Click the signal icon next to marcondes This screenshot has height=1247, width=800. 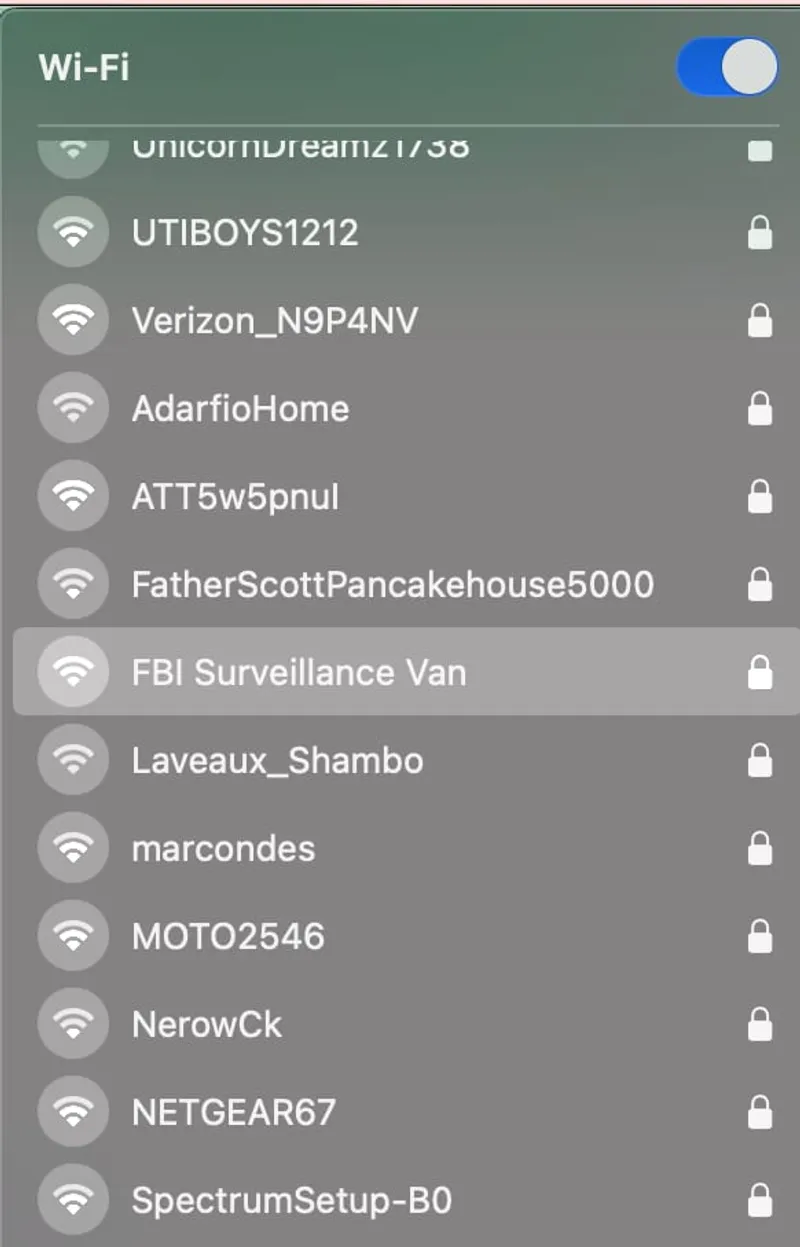(x=72, y=847)
